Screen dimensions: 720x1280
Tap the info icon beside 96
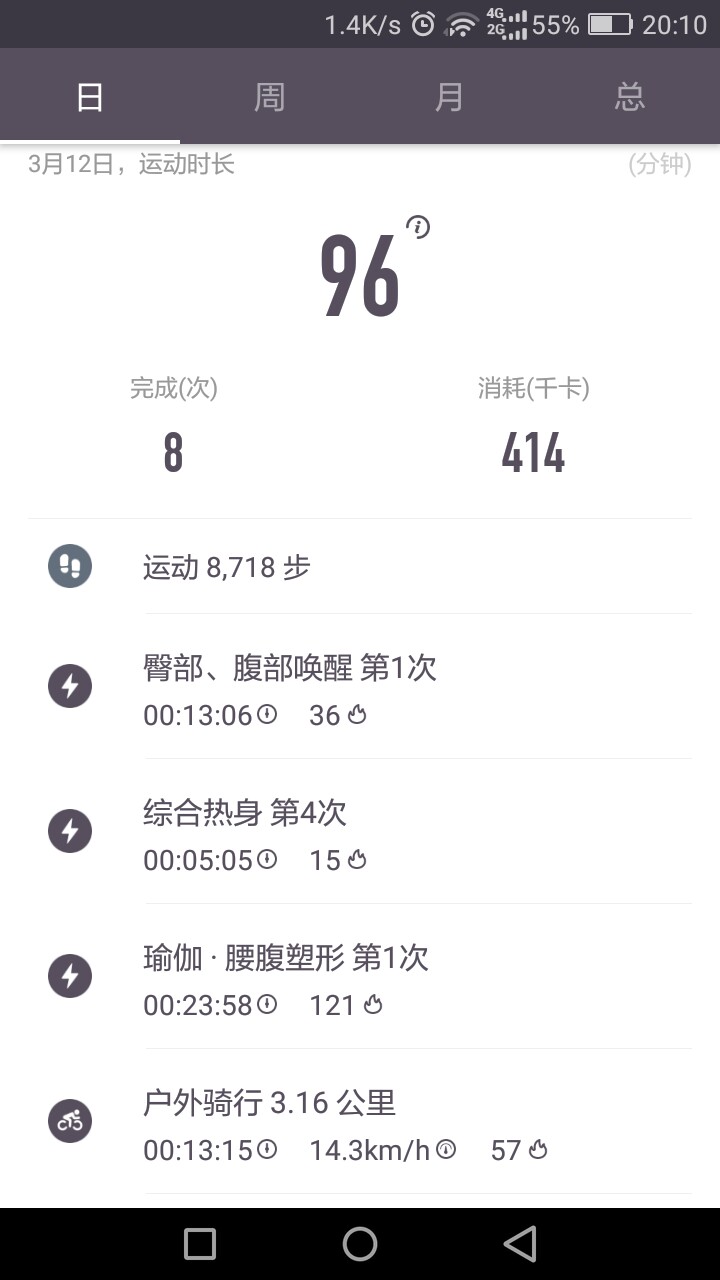418,228
